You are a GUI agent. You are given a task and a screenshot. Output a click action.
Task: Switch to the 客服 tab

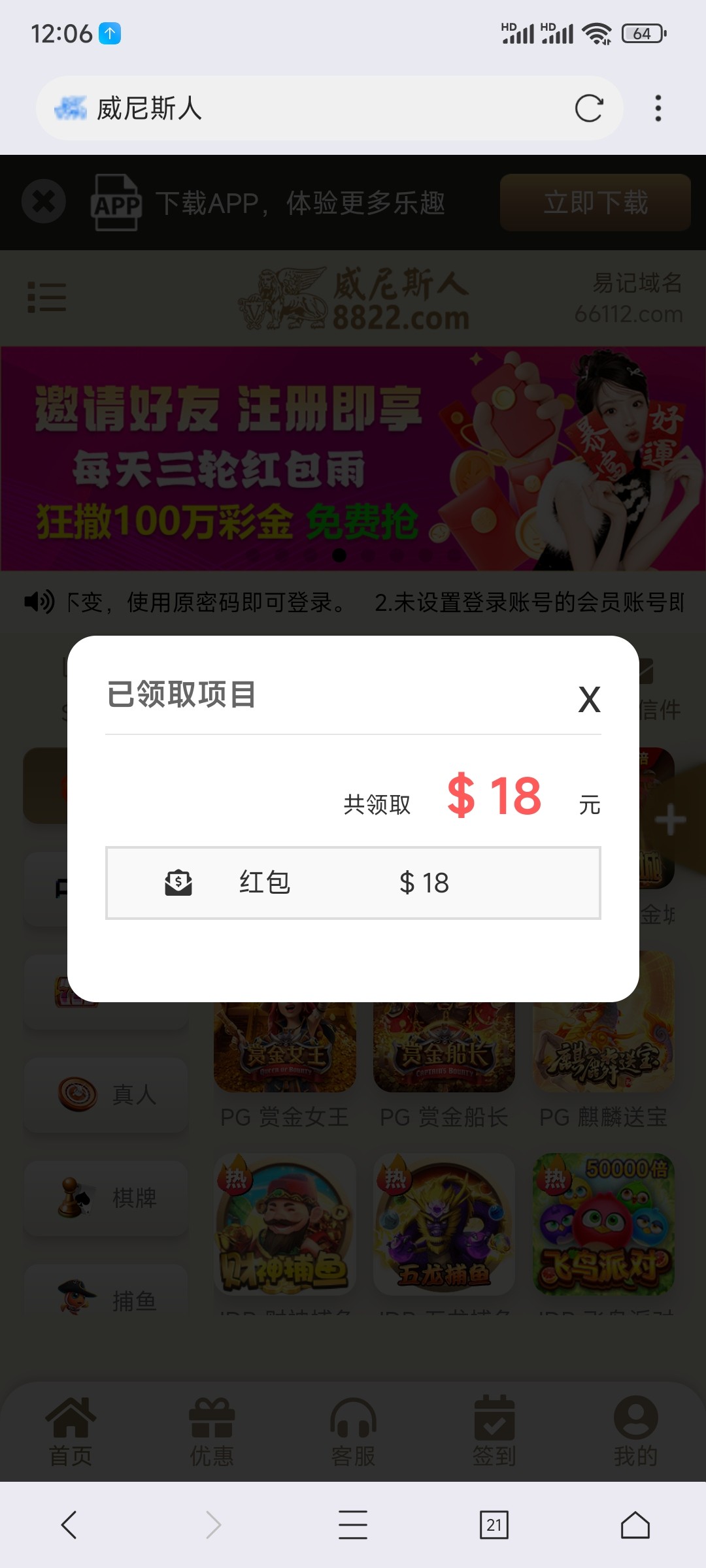353,1432
